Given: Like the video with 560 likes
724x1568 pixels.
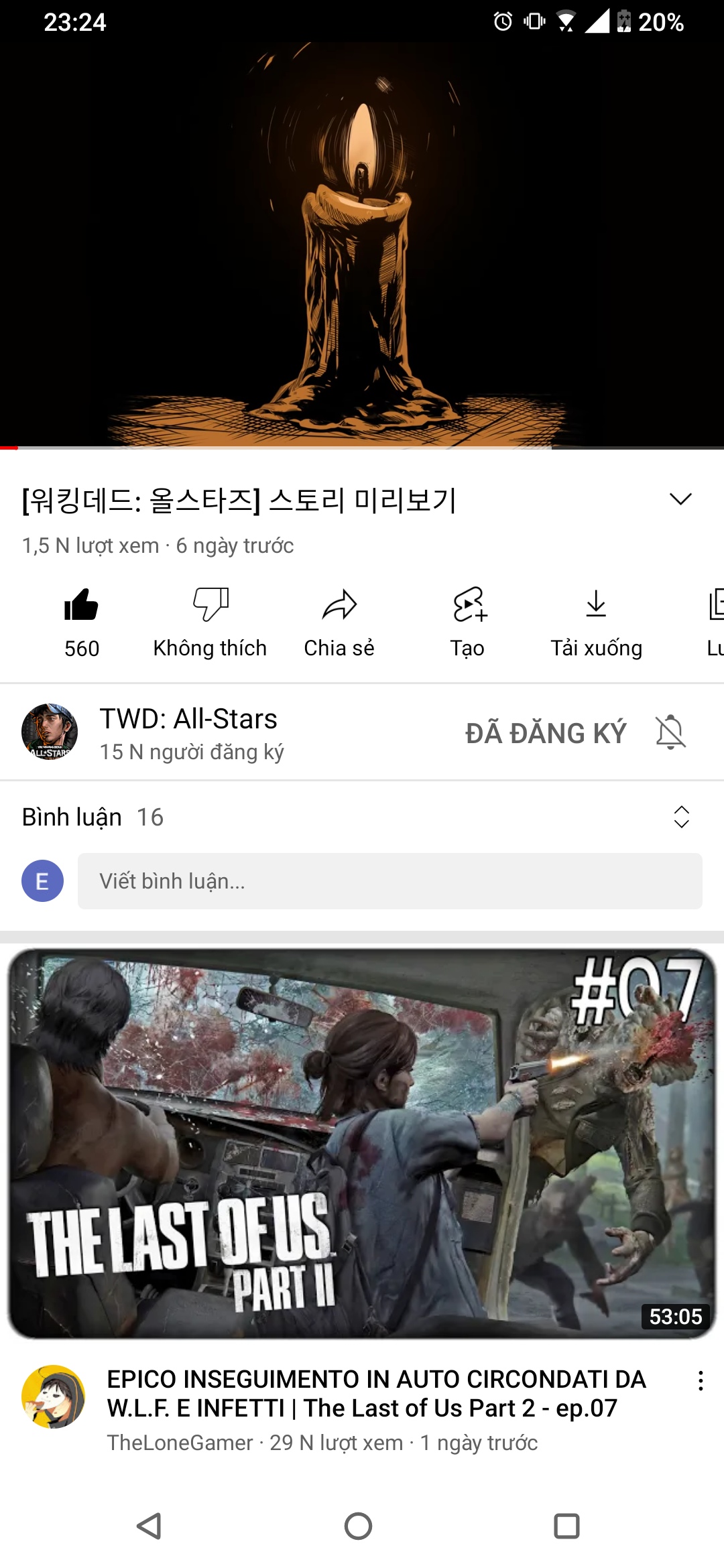Looking at the screenshot, I should pos(81,620).
